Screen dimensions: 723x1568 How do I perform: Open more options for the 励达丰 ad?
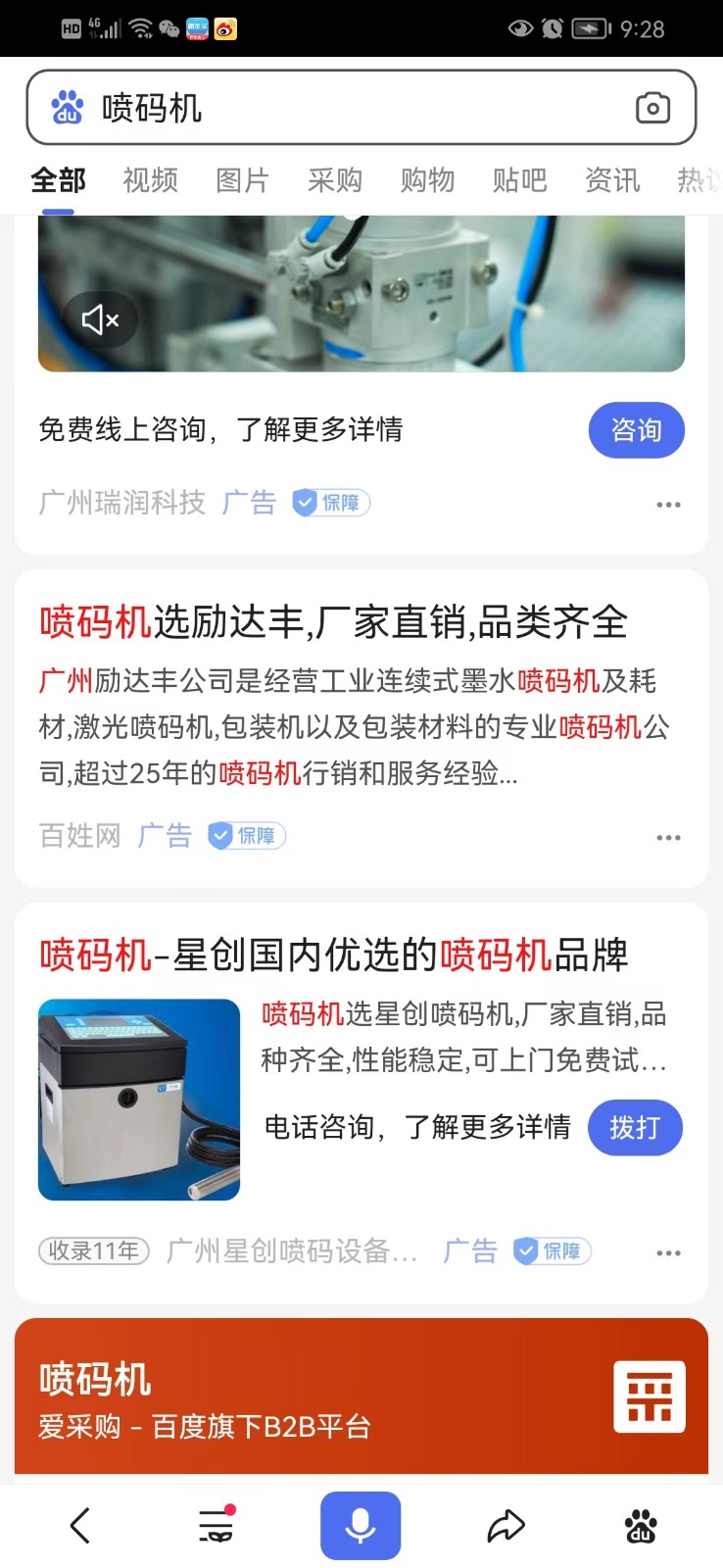pyautogui.click(x=668, y=837)
